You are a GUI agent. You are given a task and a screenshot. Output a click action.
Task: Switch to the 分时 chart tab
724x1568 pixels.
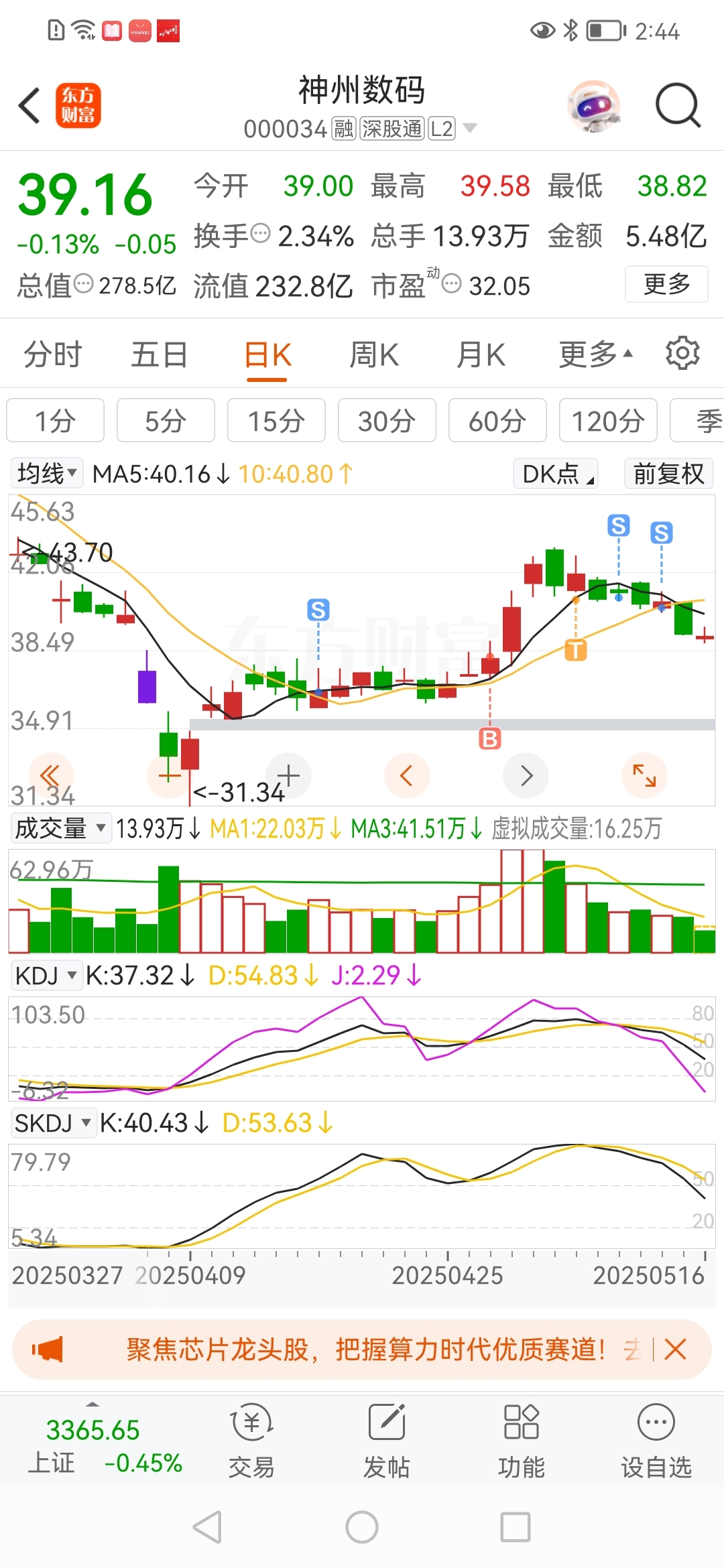pyautogui.click(x=53, y=354)
